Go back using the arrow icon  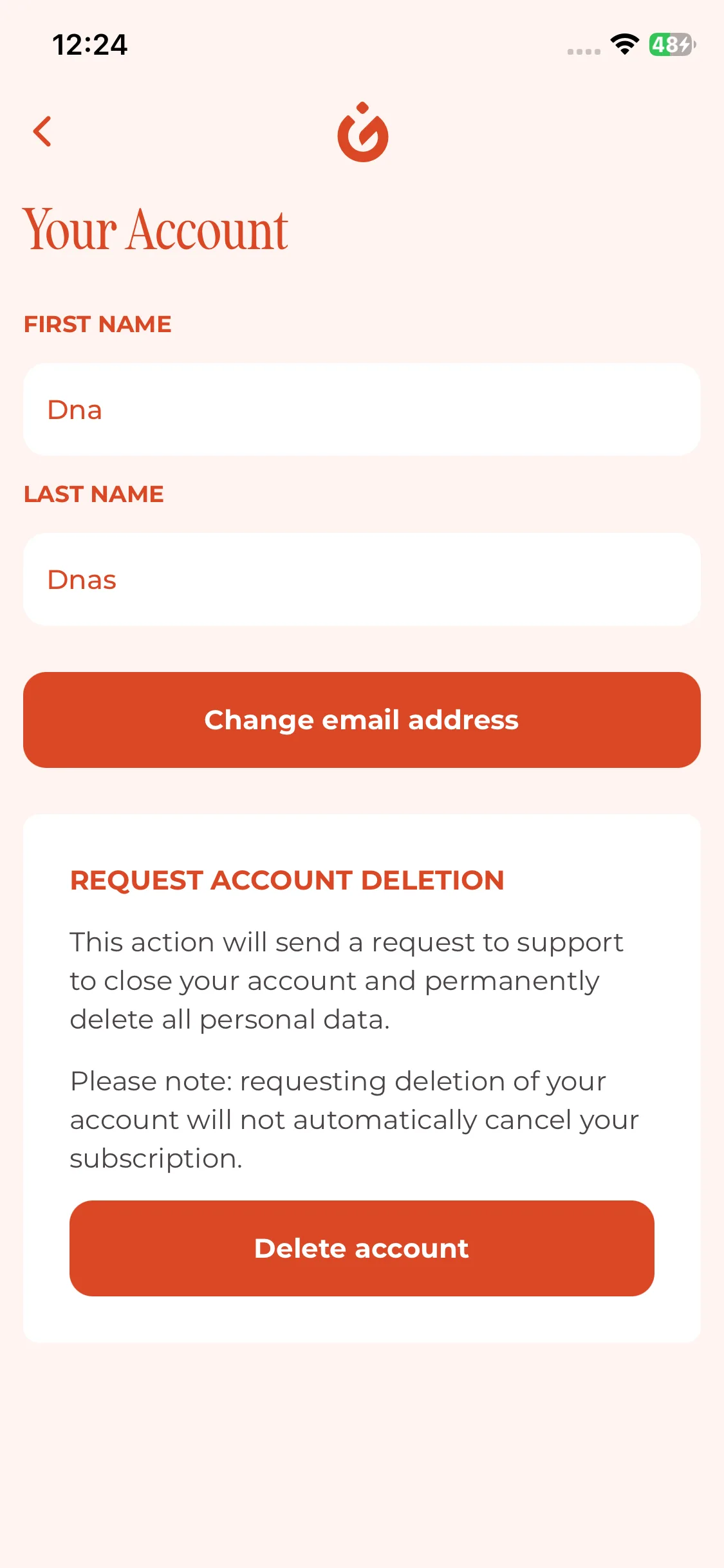click(x=42, y=132)
